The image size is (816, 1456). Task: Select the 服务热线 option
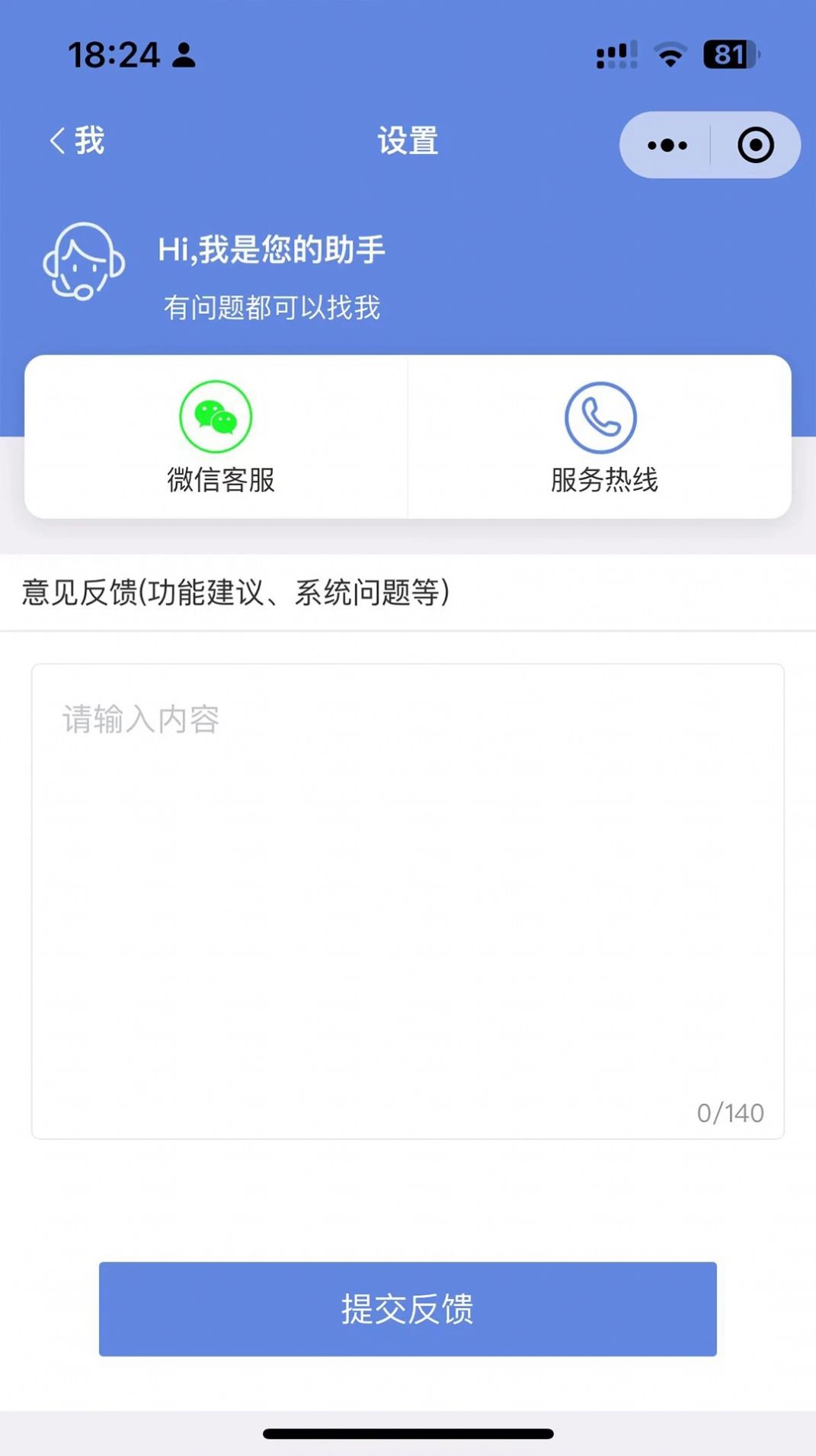coord(603,480)
